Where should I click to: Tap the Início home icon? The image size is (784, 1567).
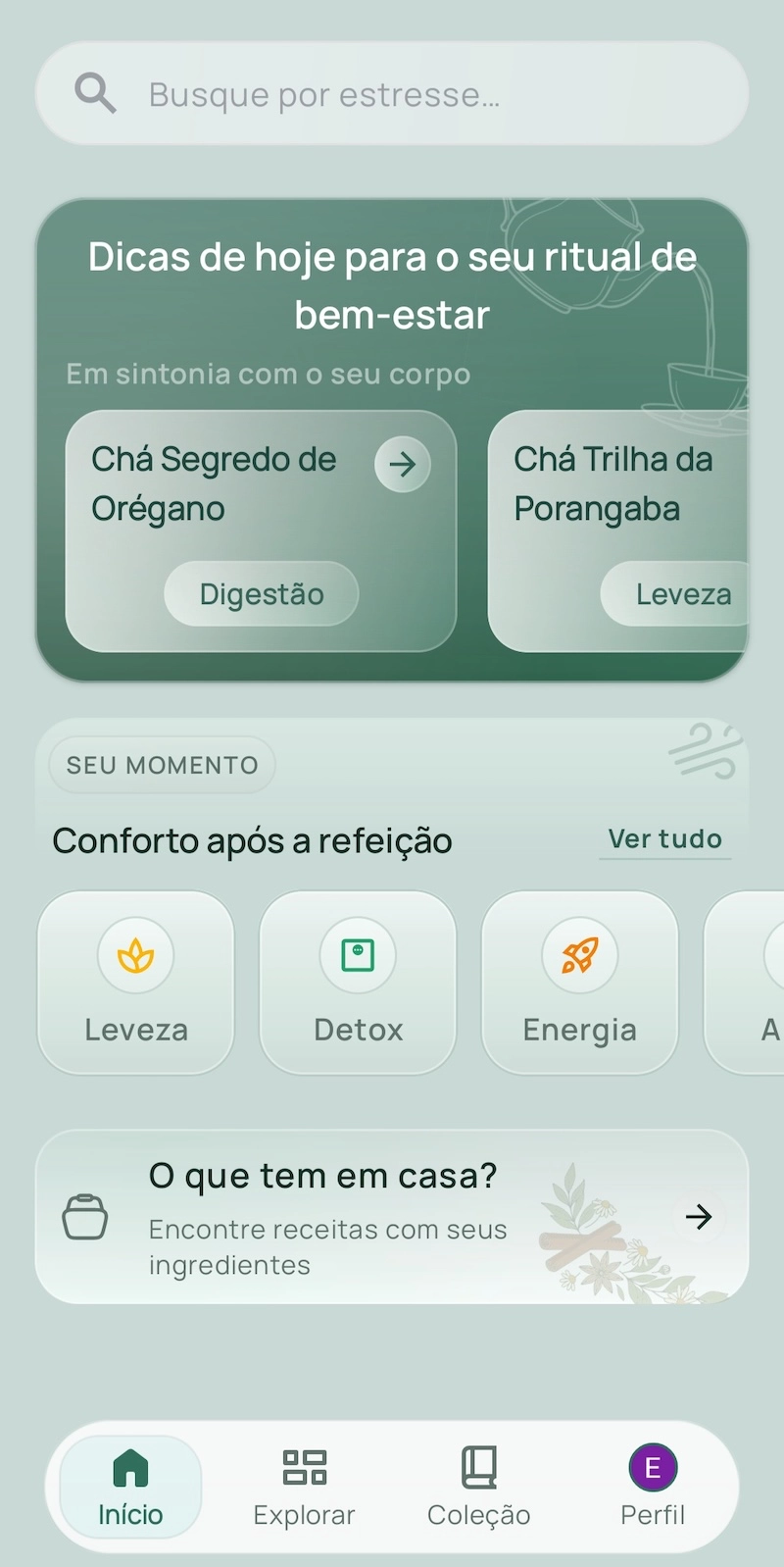[128, 1467]
